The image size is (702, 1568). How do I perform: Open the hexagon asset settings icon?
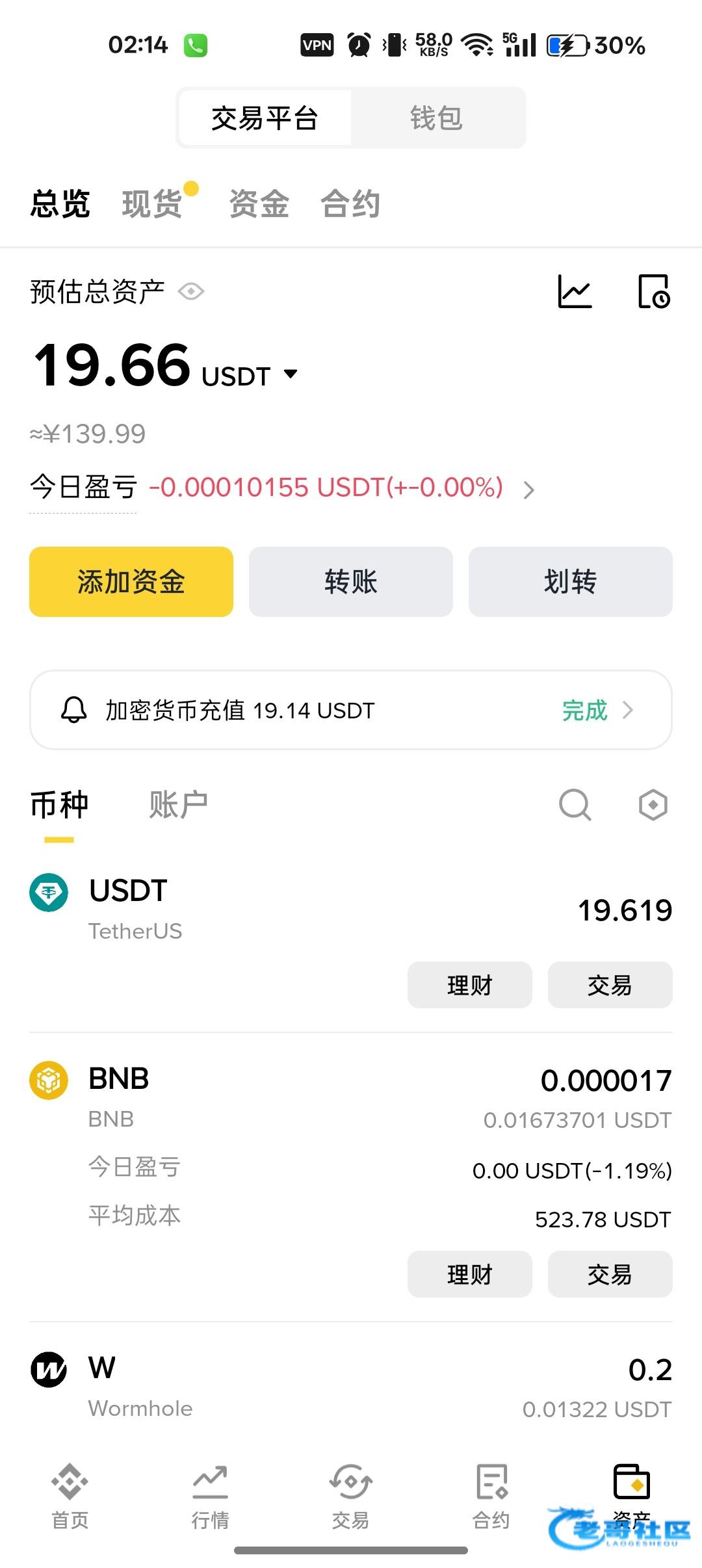(x=653, y=805)
